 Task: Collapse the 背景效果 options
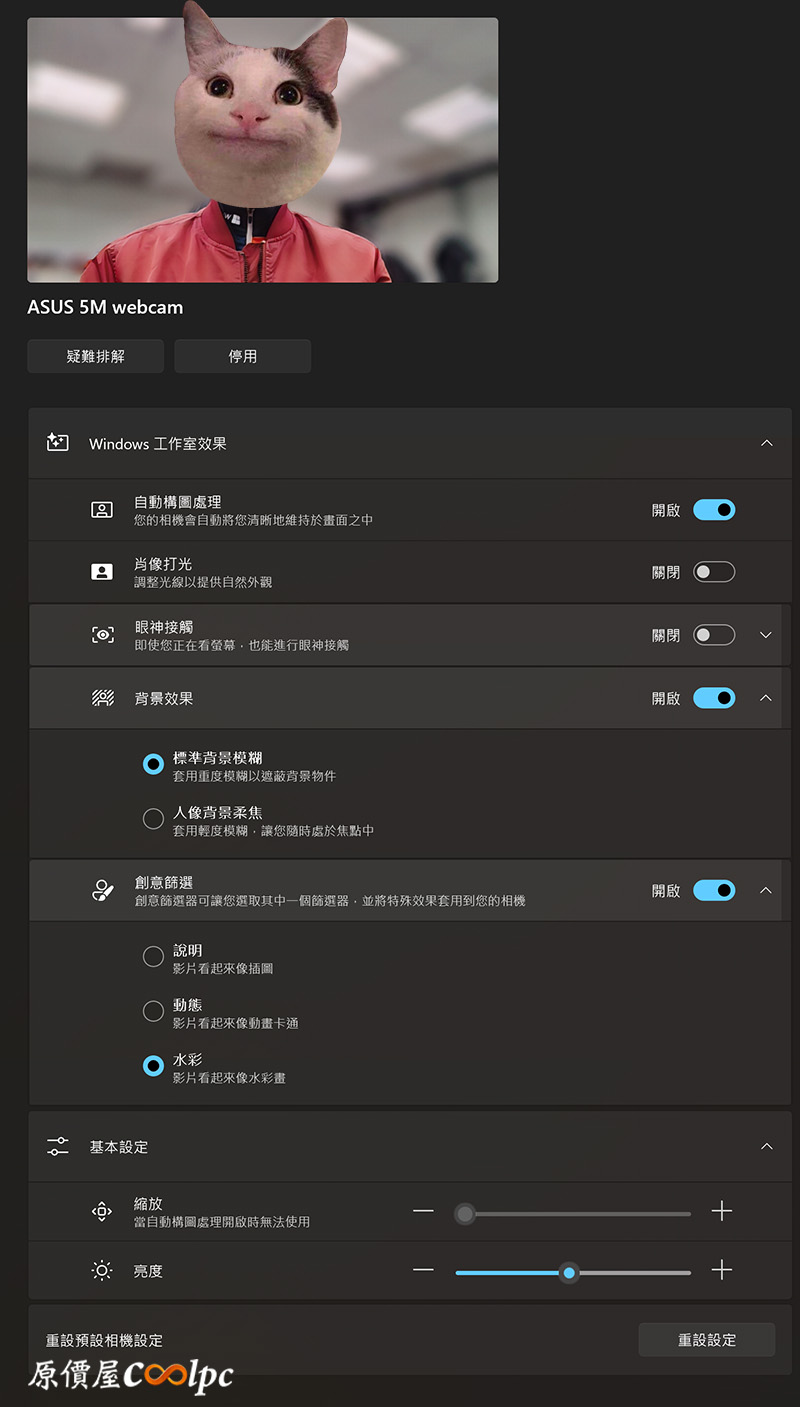point(766,698)
